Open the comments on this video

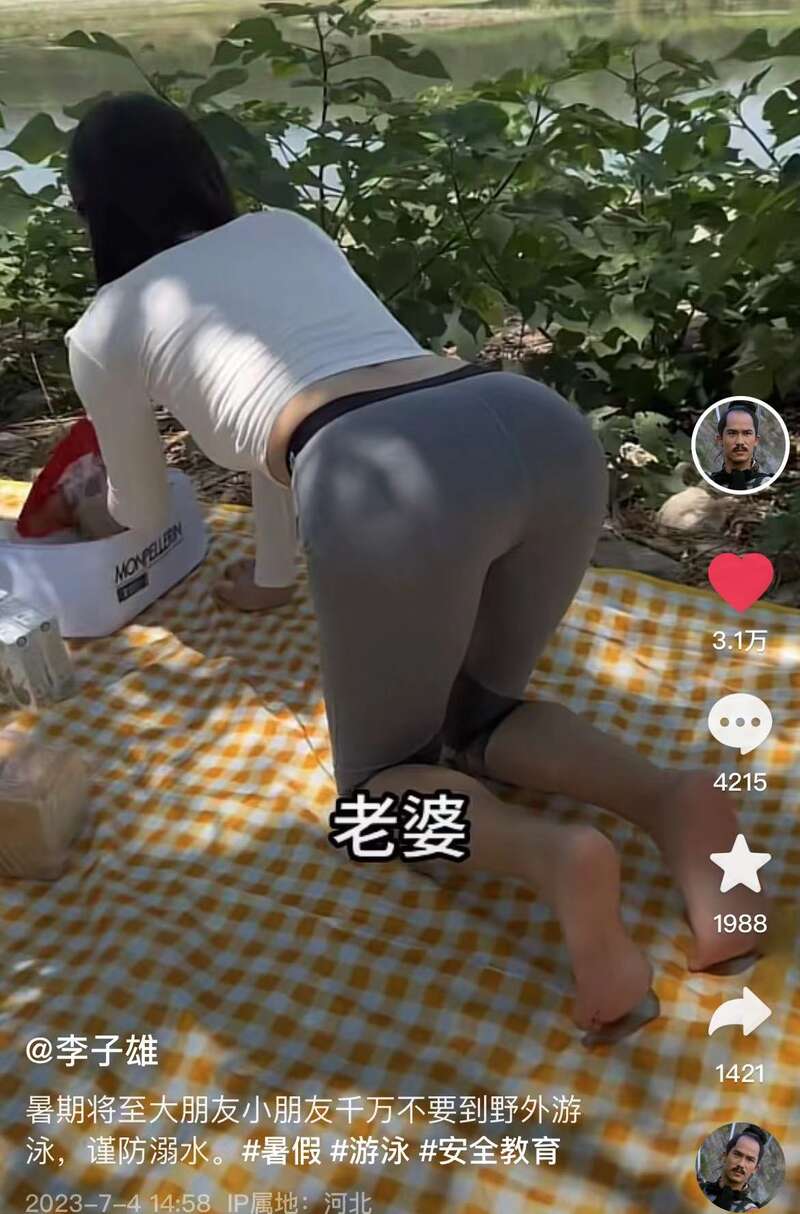(740, 723)
